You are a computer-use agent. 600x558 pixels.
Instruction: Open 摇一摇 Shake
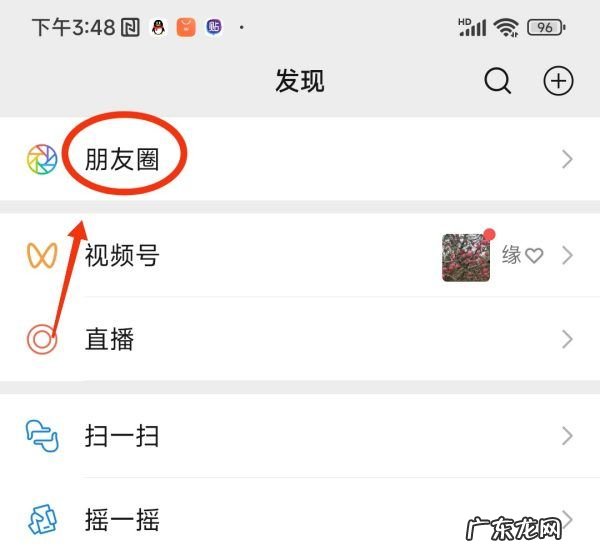[122, 519]
